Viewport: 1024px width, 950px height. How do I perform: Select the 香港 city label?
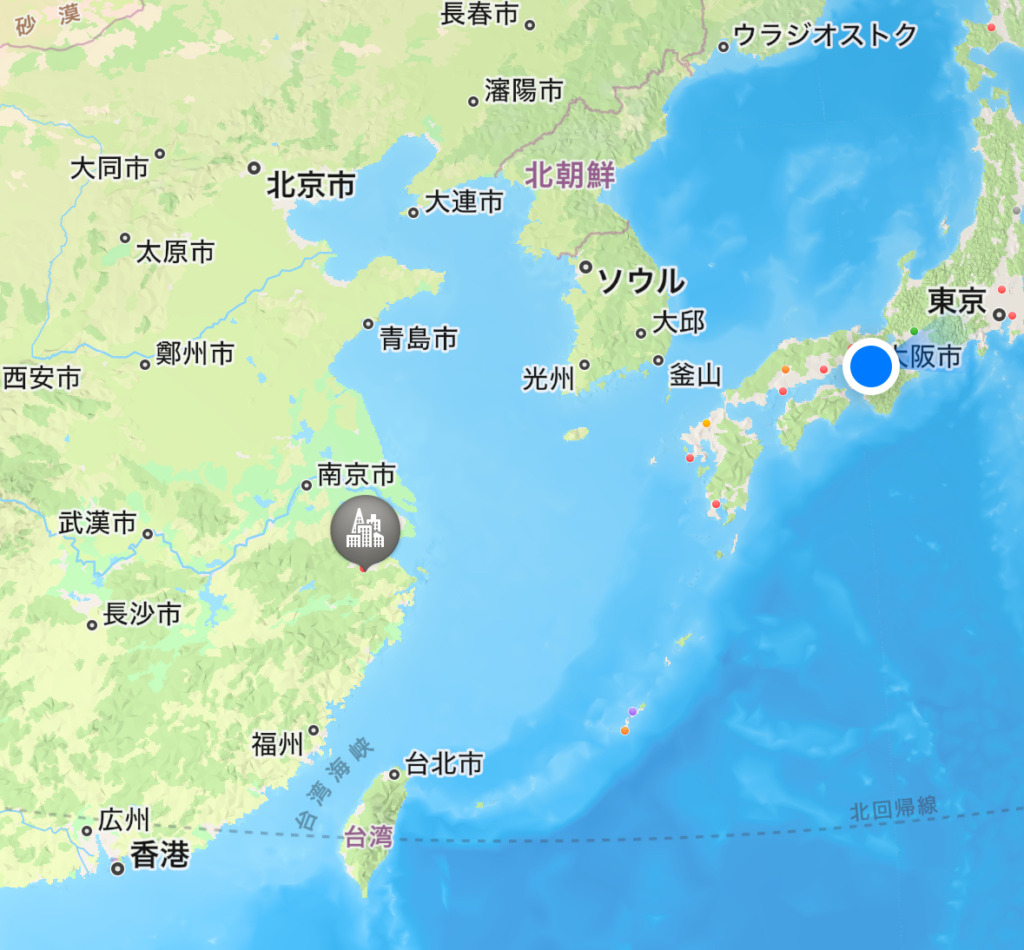(x=159, y=857)
